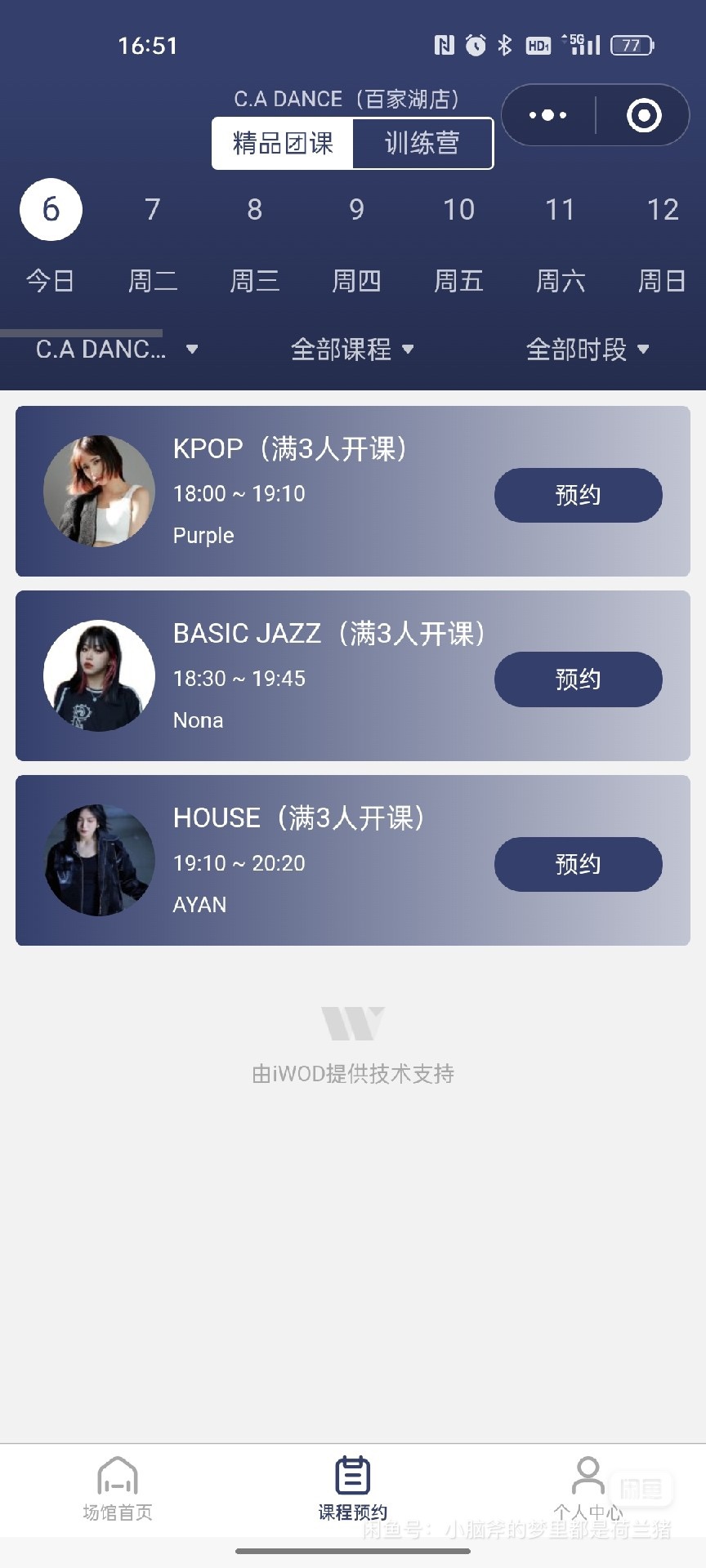Tap the 课程预约 bottom tab
The height and width of the screenshot is (1568, 706).
coord(353,1489)
